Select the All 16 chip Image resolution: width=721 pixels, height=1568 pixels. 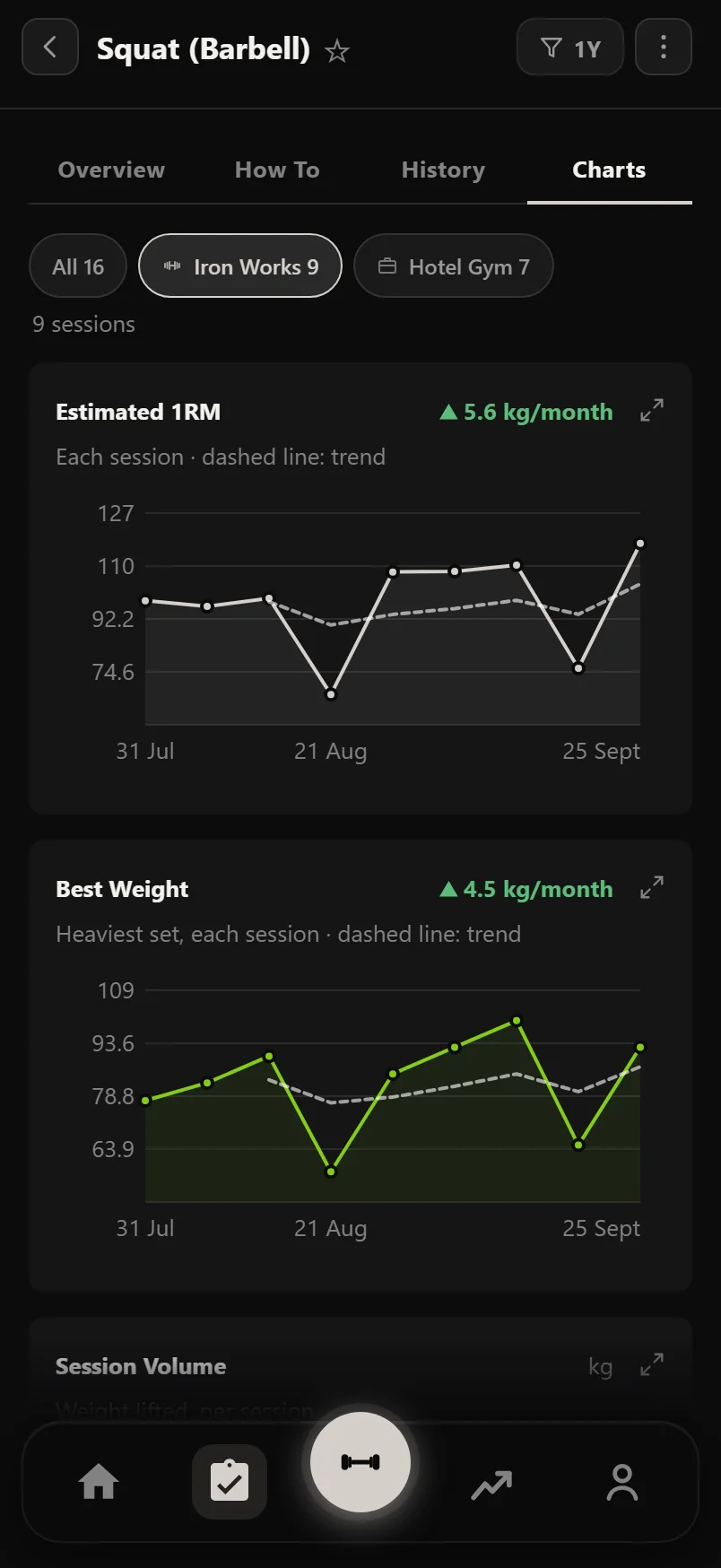(x=78, y=266)
